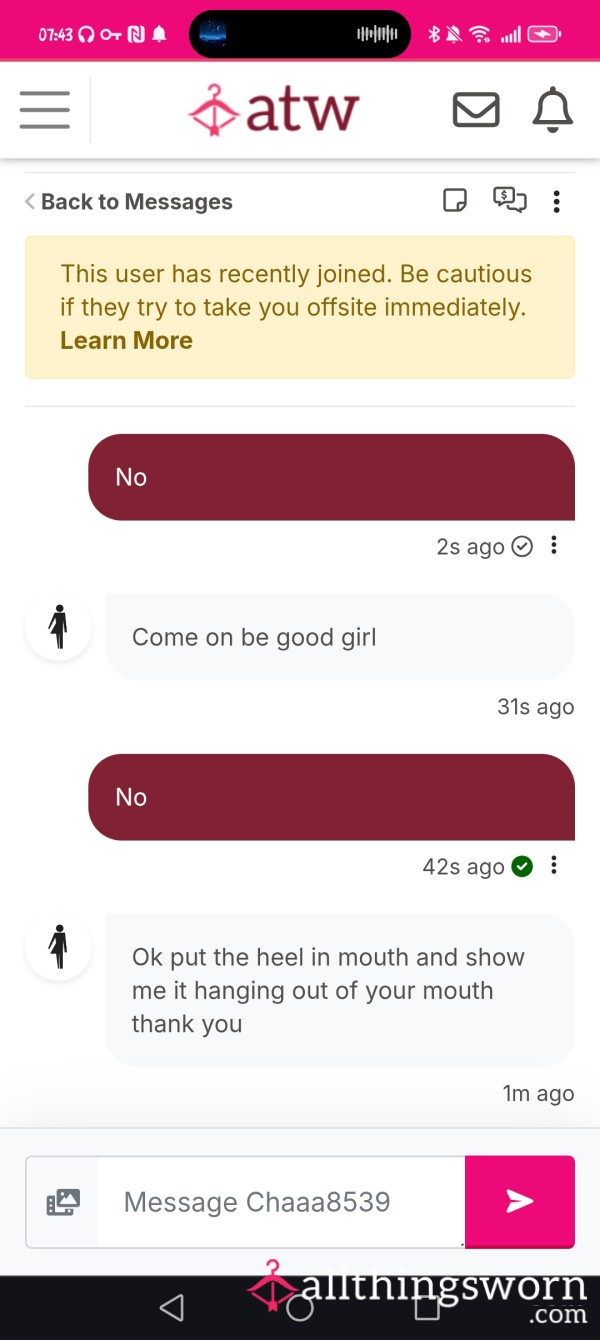
Task: Open options for the 42s ago message
Action: click(x=554, y=866)
